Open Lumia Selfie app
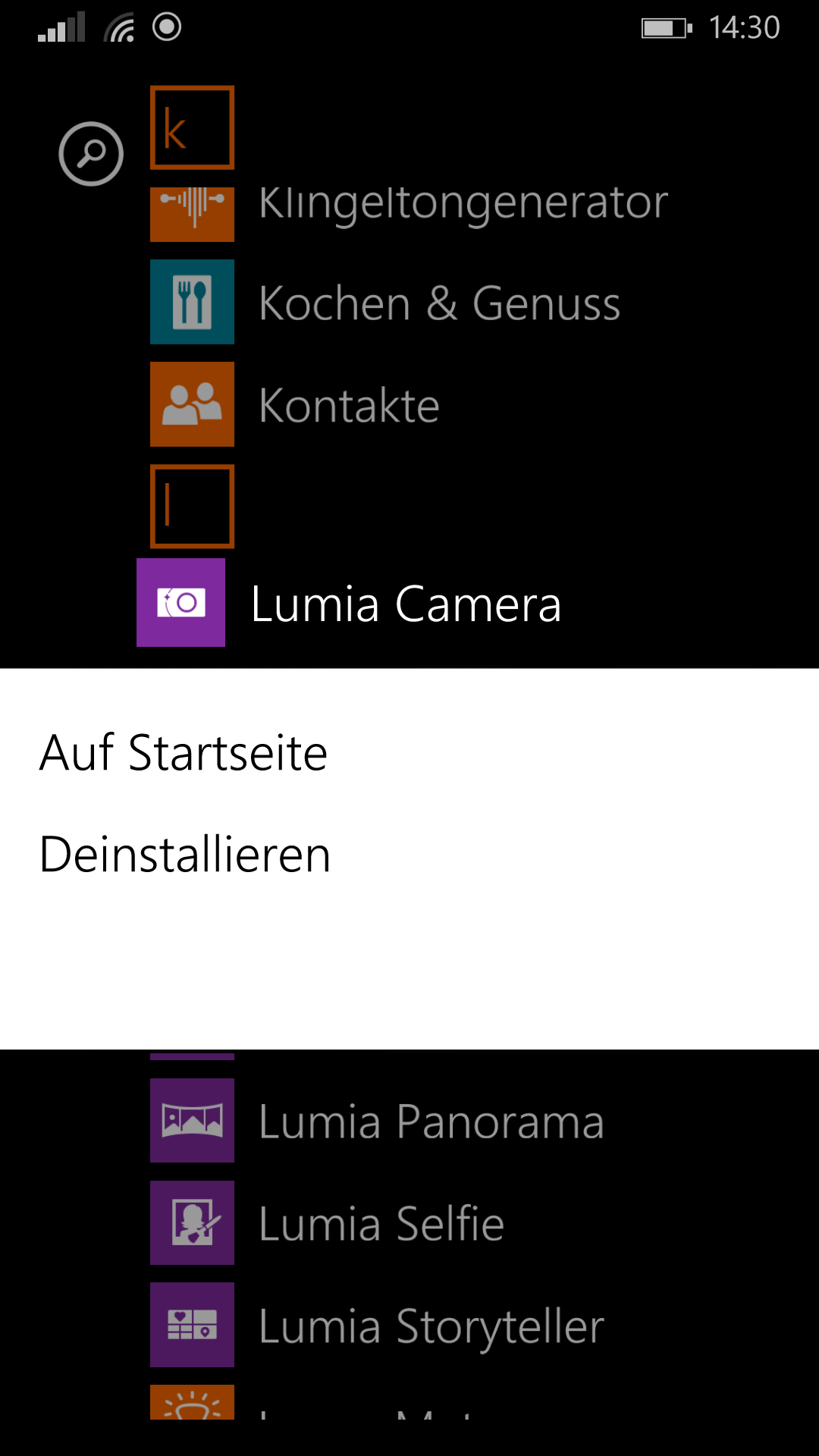This screenshot has width=819, height=1456. (327, 1223)
